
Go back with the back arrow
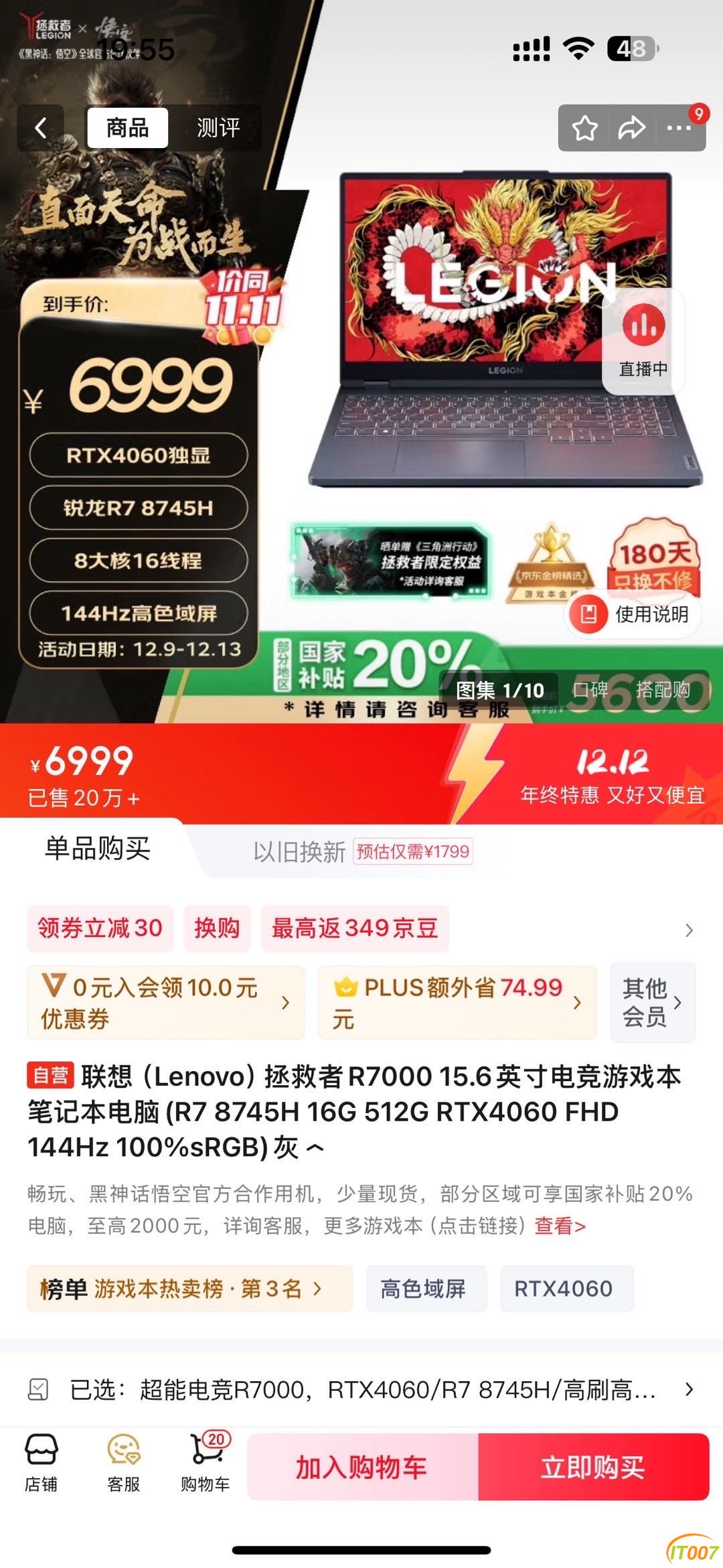[x=41, y=127]
